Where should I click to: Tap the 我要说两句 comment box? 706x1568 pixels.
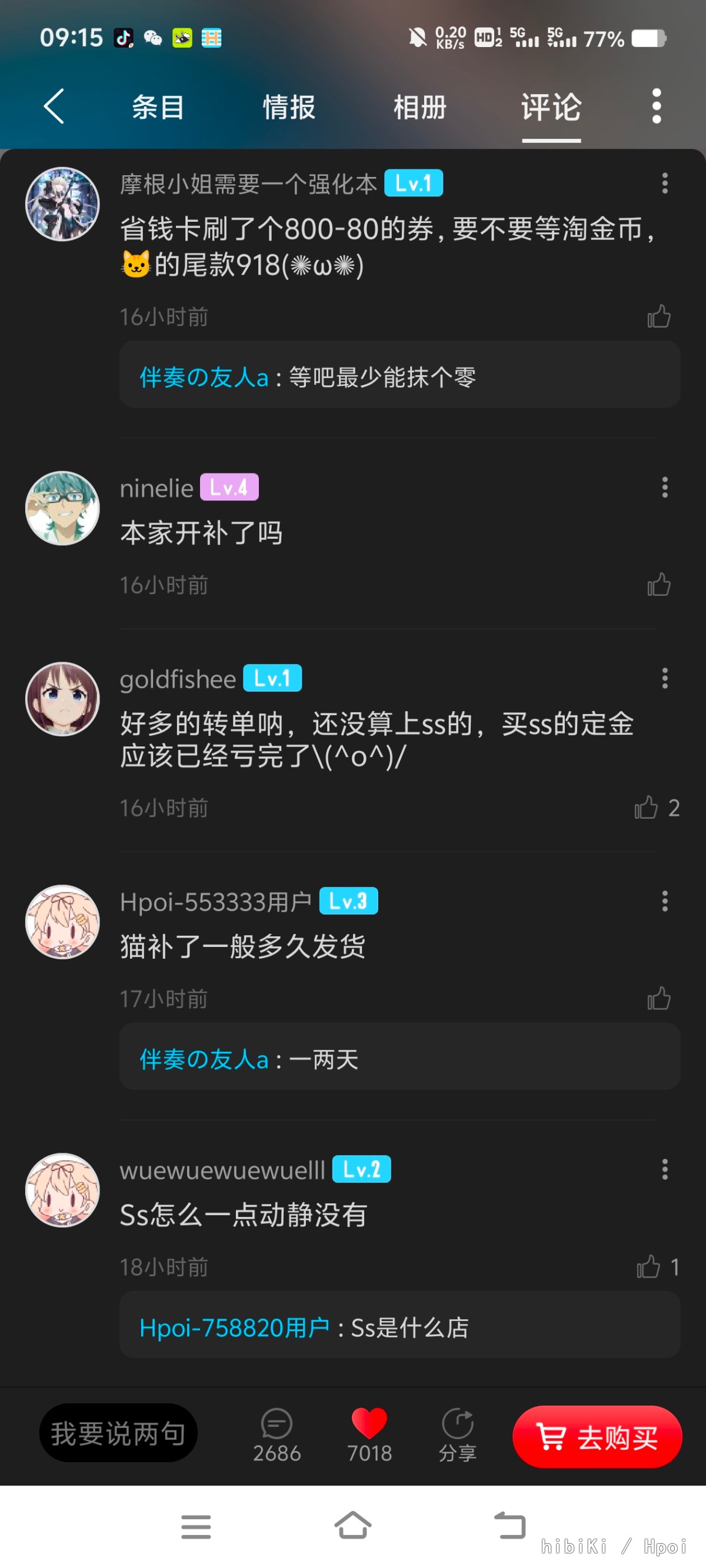click(x=118, y=1433)
